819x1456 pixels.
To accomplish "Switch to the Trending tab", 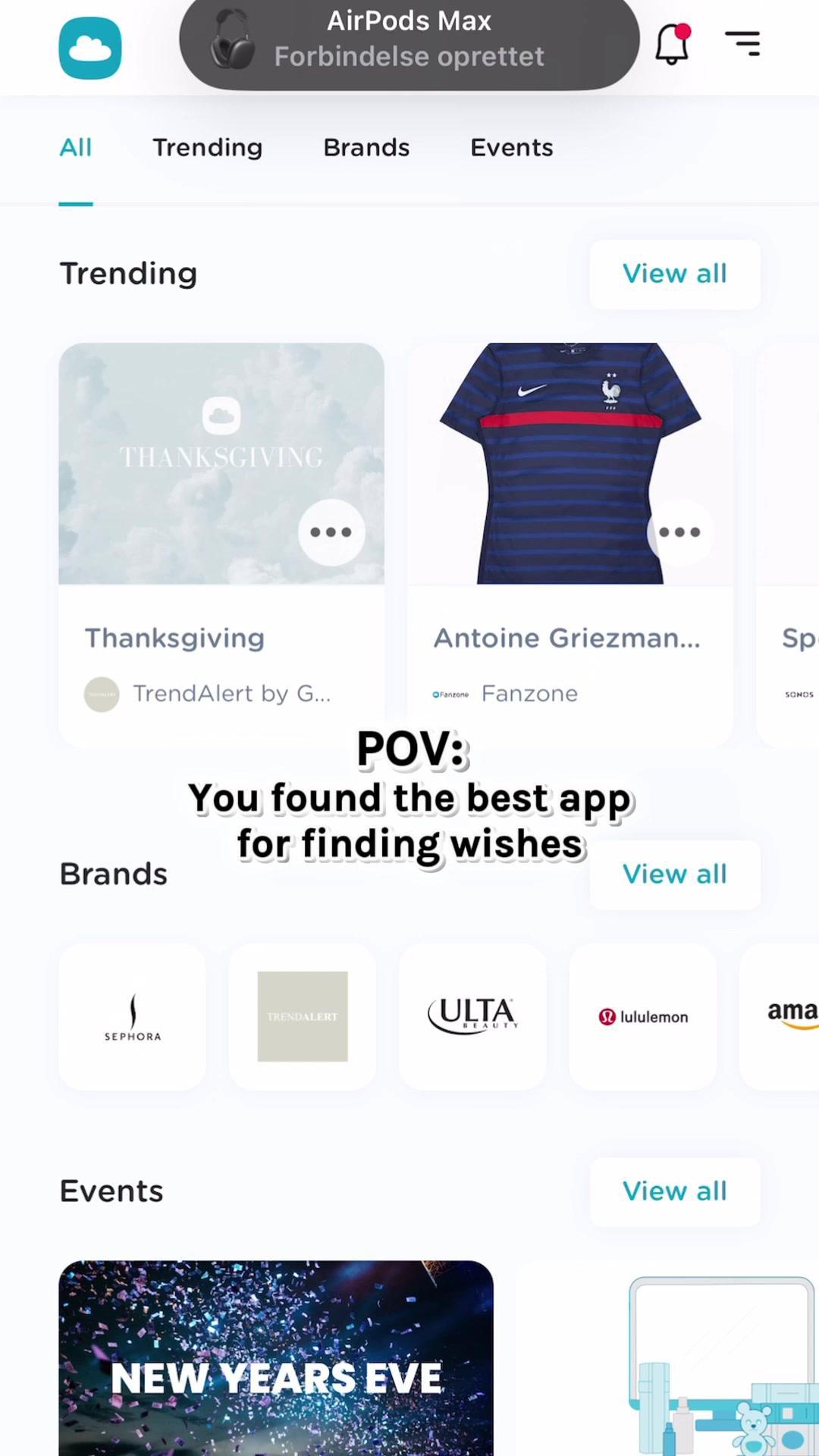I will 207,147.
